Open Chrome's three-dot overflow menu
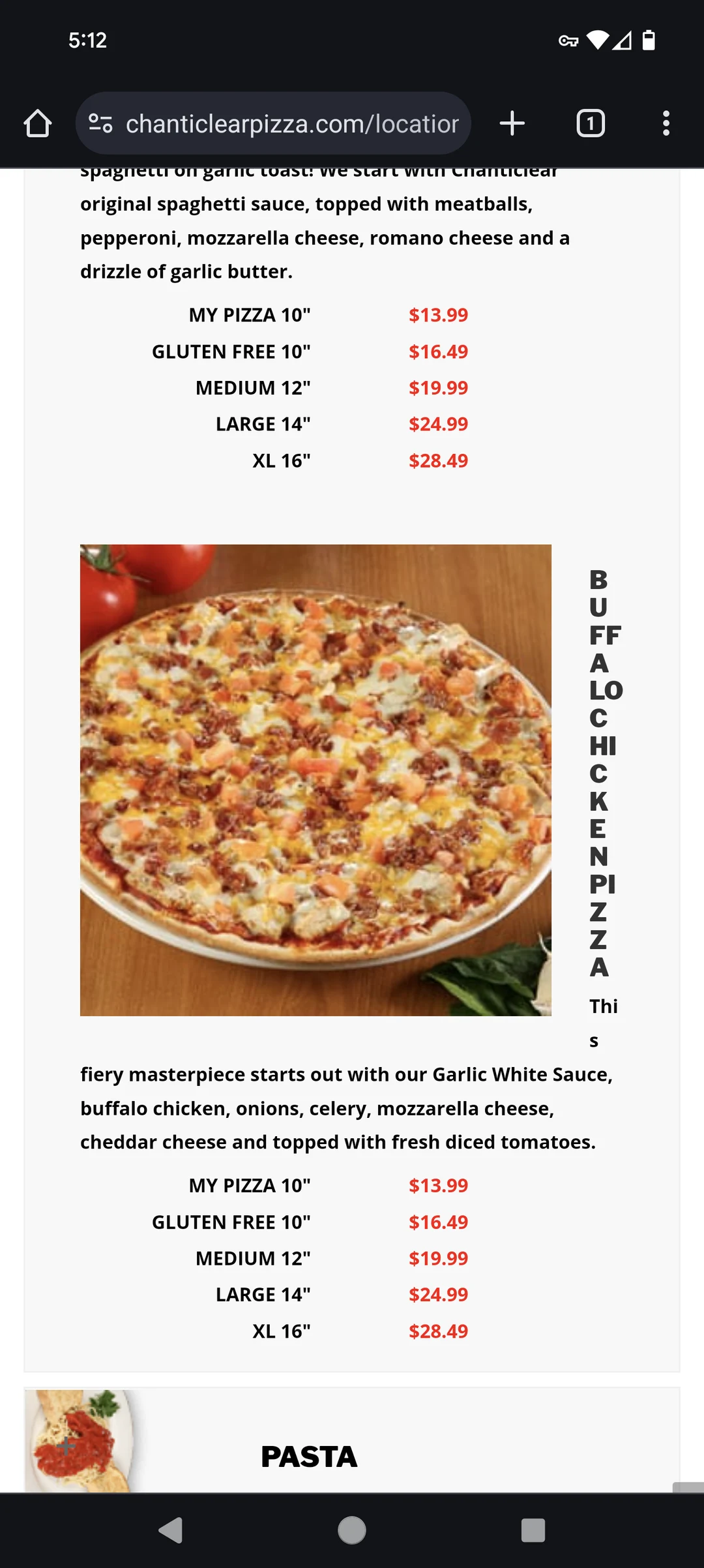 (x=666, y=123)
